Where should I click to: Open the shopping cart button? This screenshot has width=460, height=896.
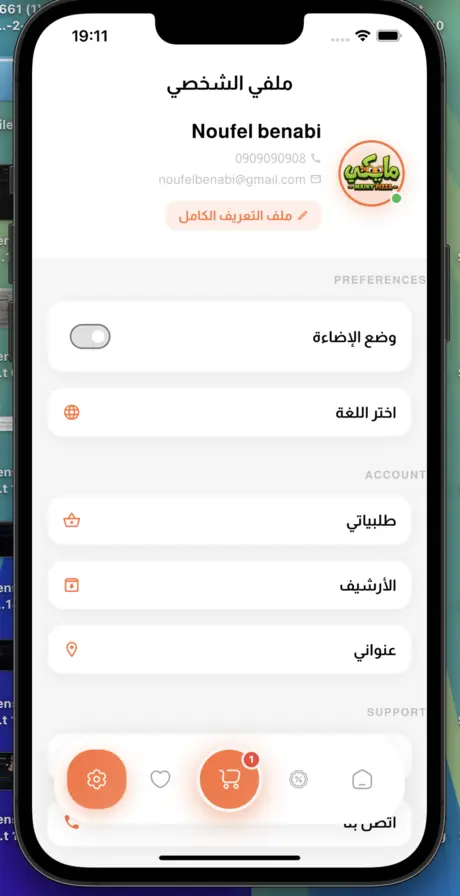click(x=230, y=780)
